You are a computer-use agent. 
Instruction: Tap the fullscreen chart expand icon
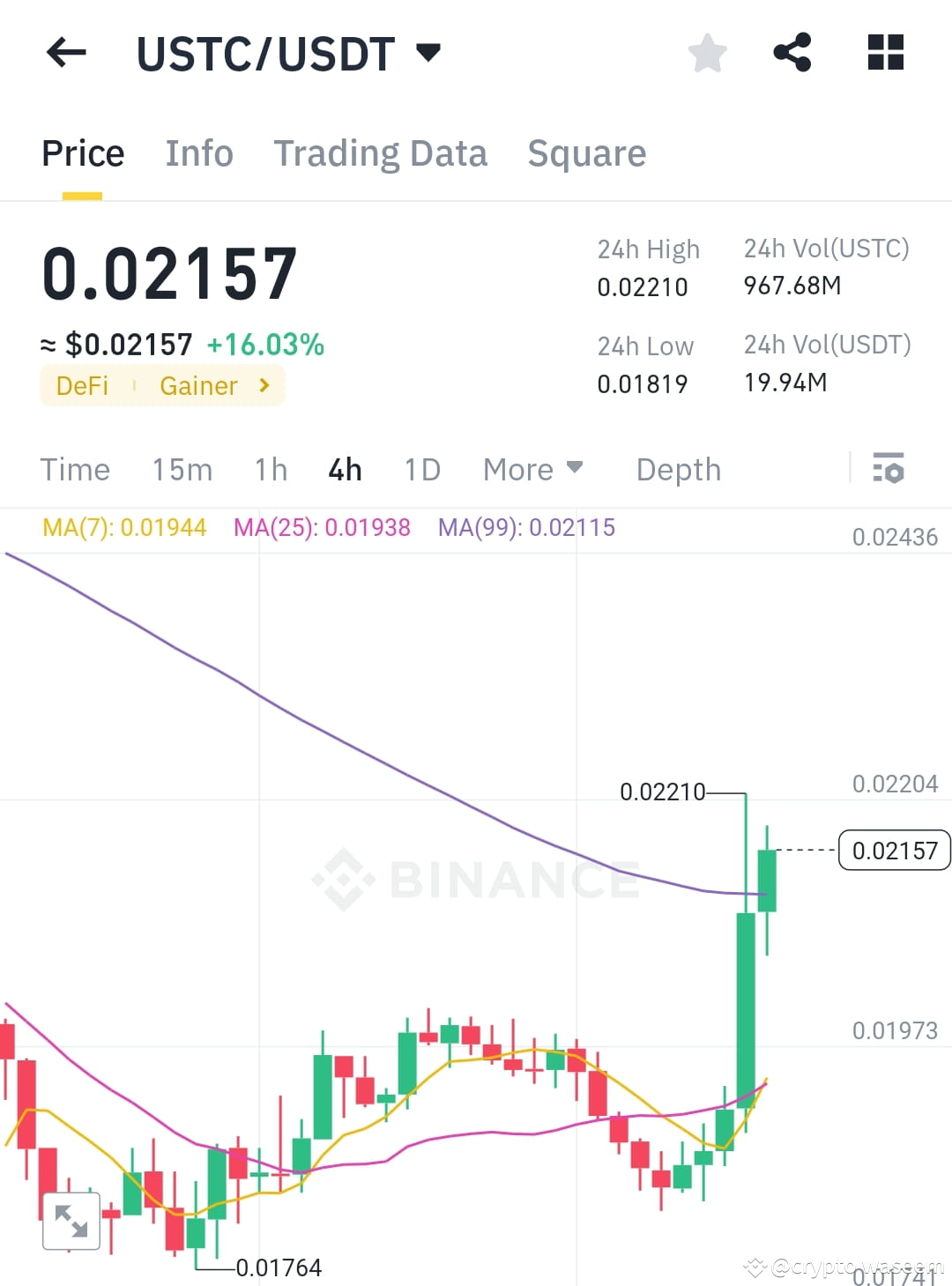(71, 1221)
